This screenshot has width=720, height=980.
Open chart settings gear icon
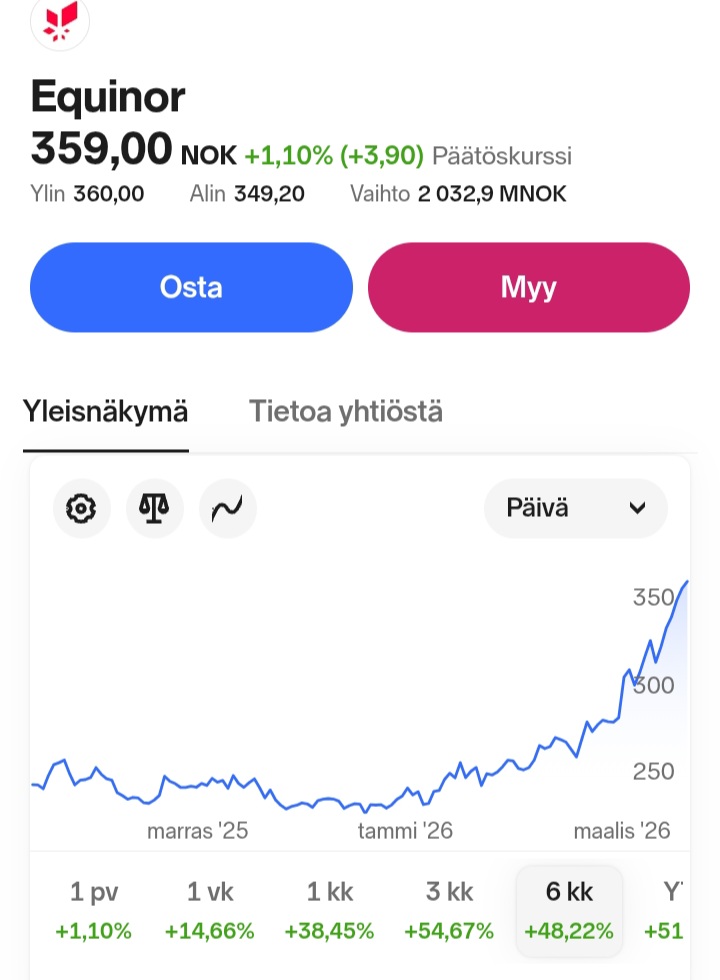point(81,508)
